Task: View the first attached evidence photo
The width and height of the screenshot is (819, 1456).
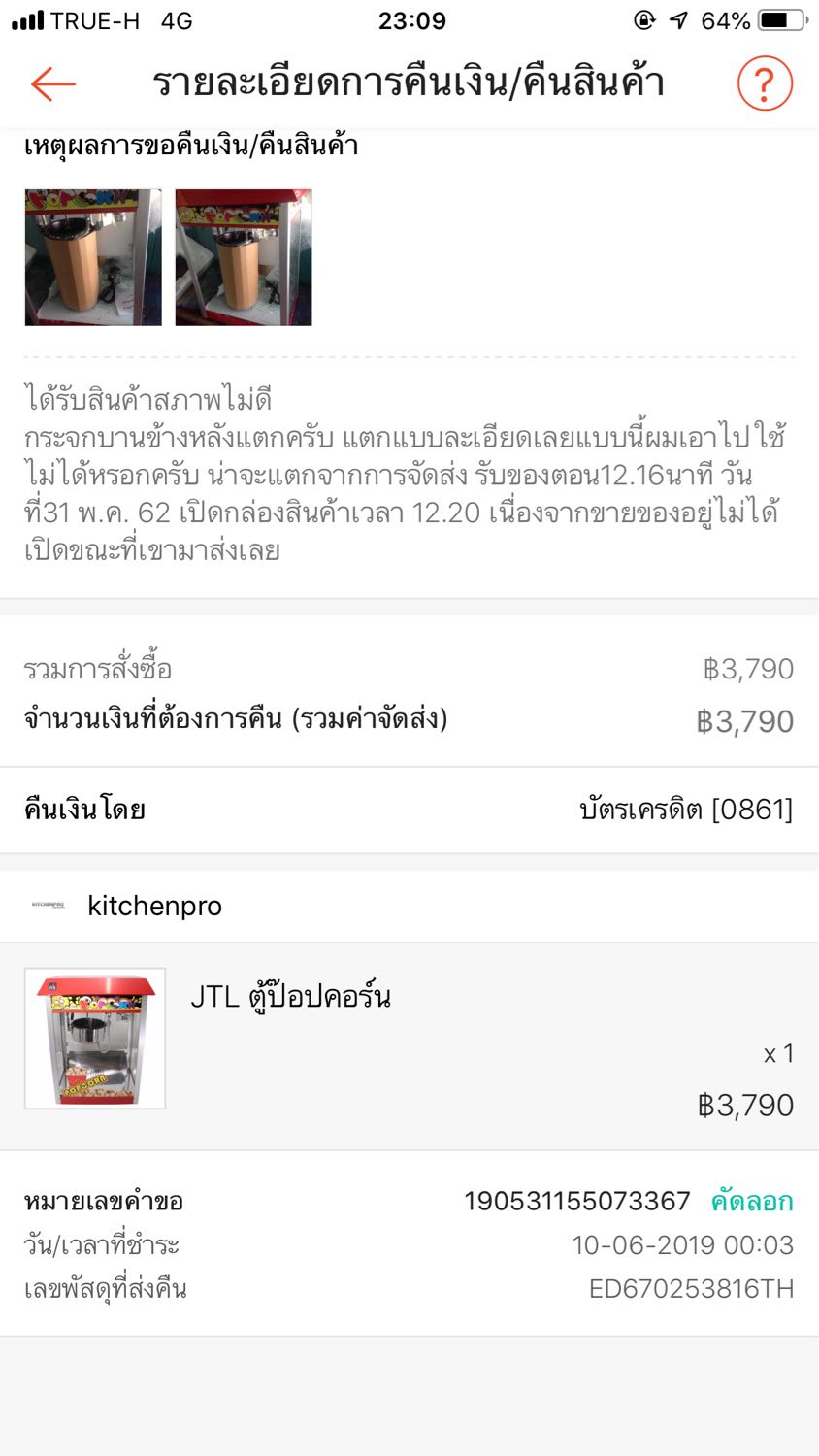Action: tap(93, 257)
